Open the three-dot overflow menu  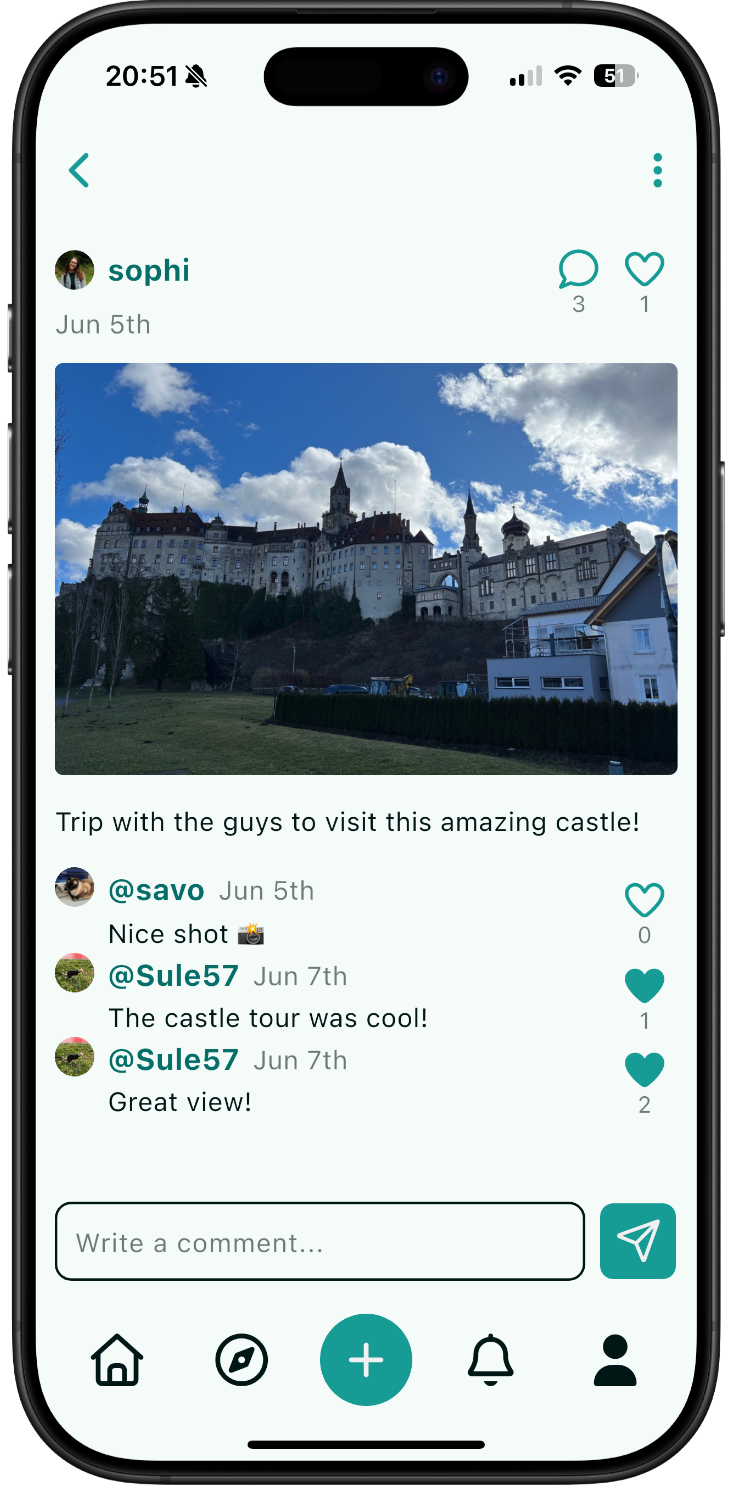pos(657,170)
